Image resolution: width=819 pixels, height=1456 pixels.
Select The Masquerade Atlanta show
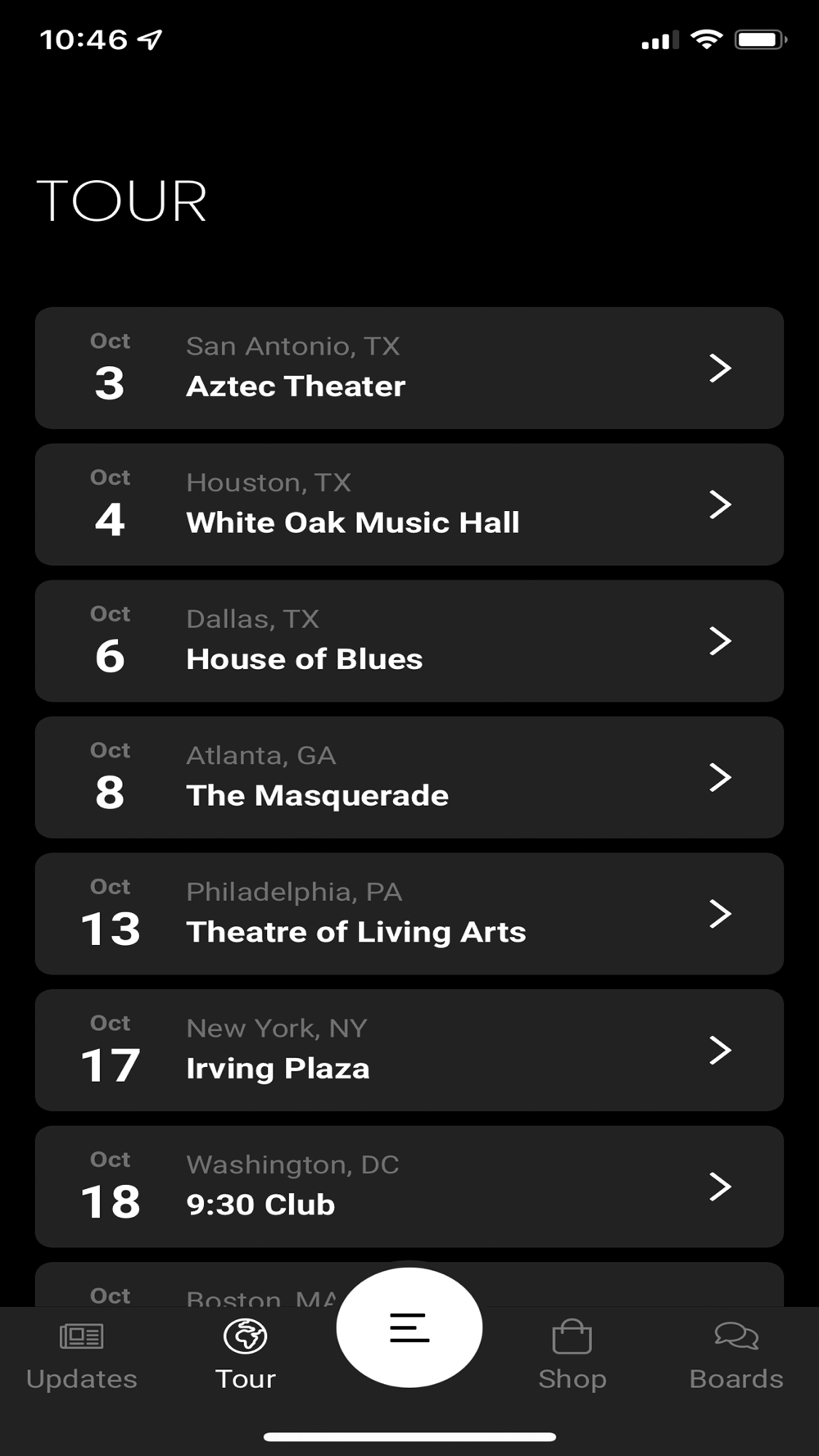click(409, 777)
